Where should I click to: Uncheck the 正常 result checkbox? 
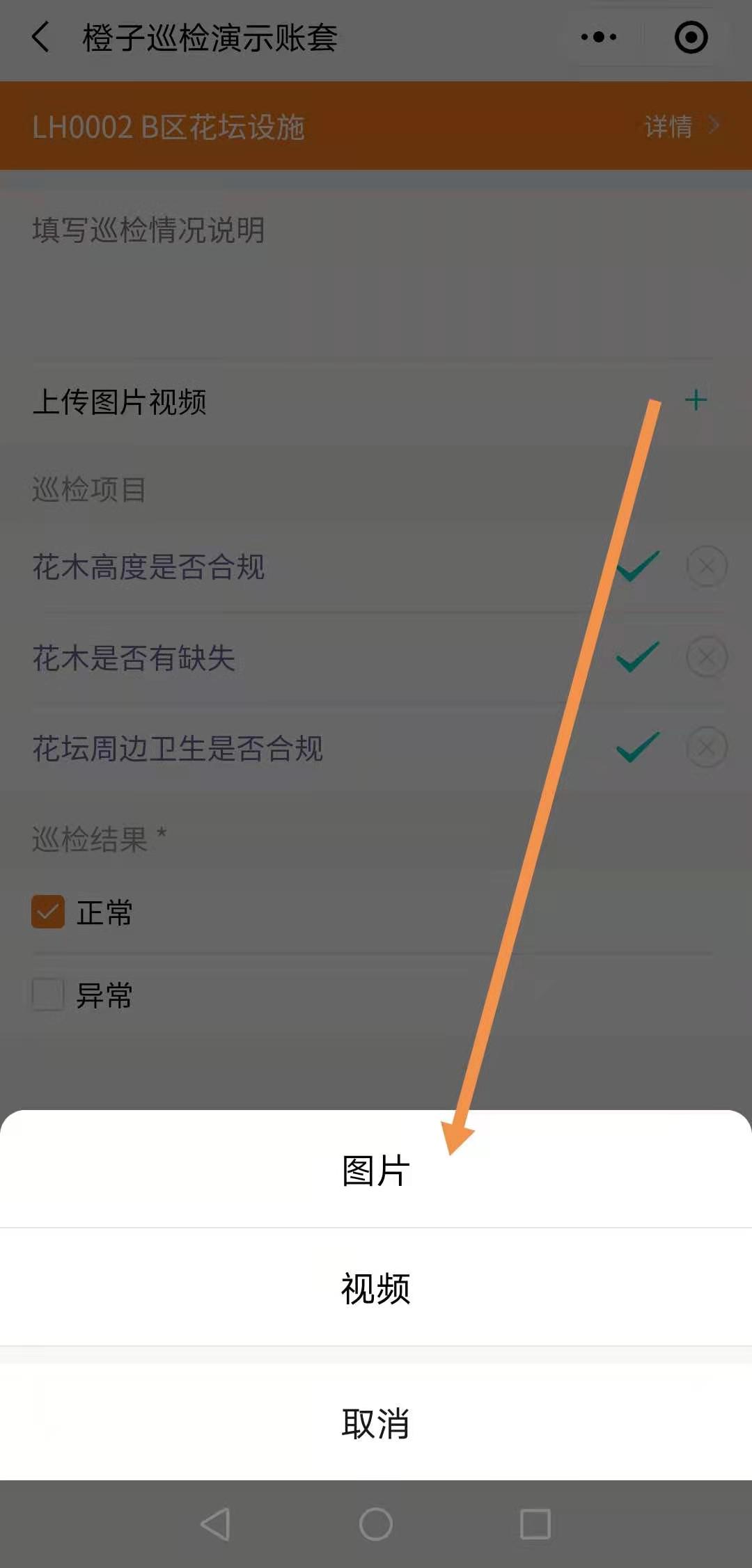pyautogui.click(x=48, y=912)
